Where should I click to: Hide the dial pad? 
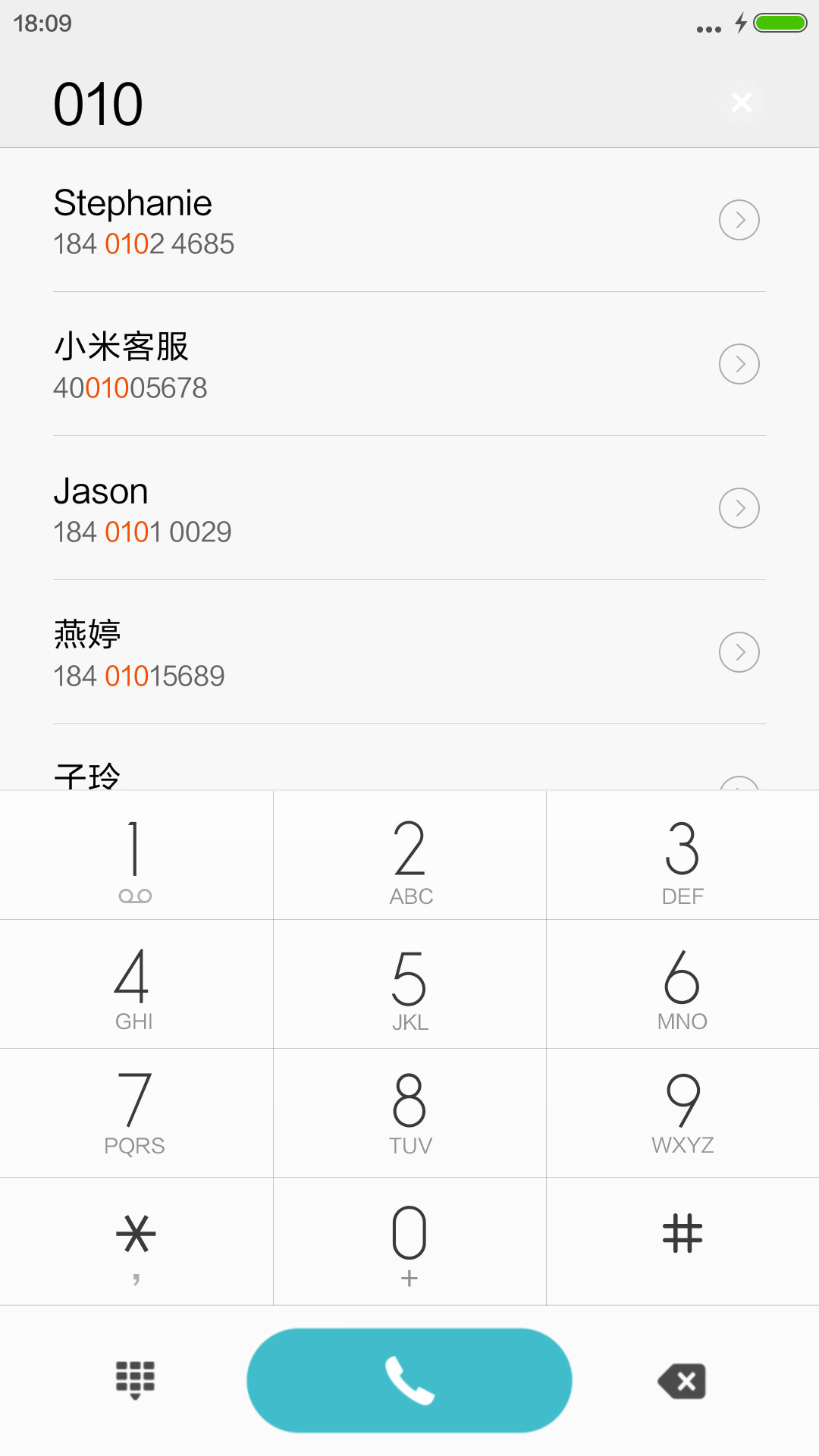point(135,1380)
